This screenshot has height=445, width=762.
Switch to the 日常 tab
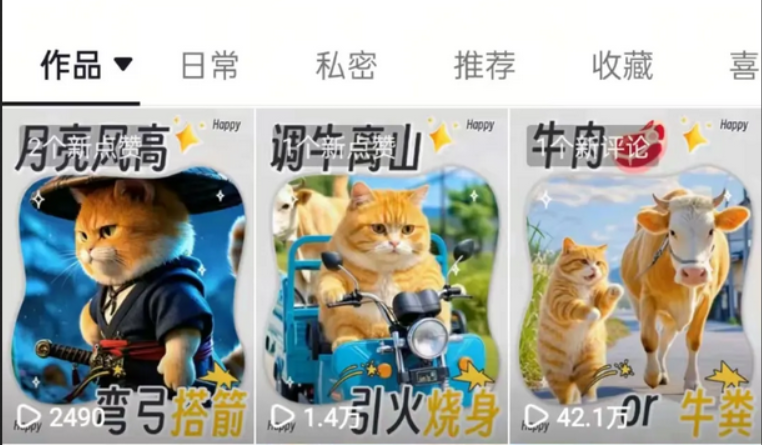tap(210, 67)
